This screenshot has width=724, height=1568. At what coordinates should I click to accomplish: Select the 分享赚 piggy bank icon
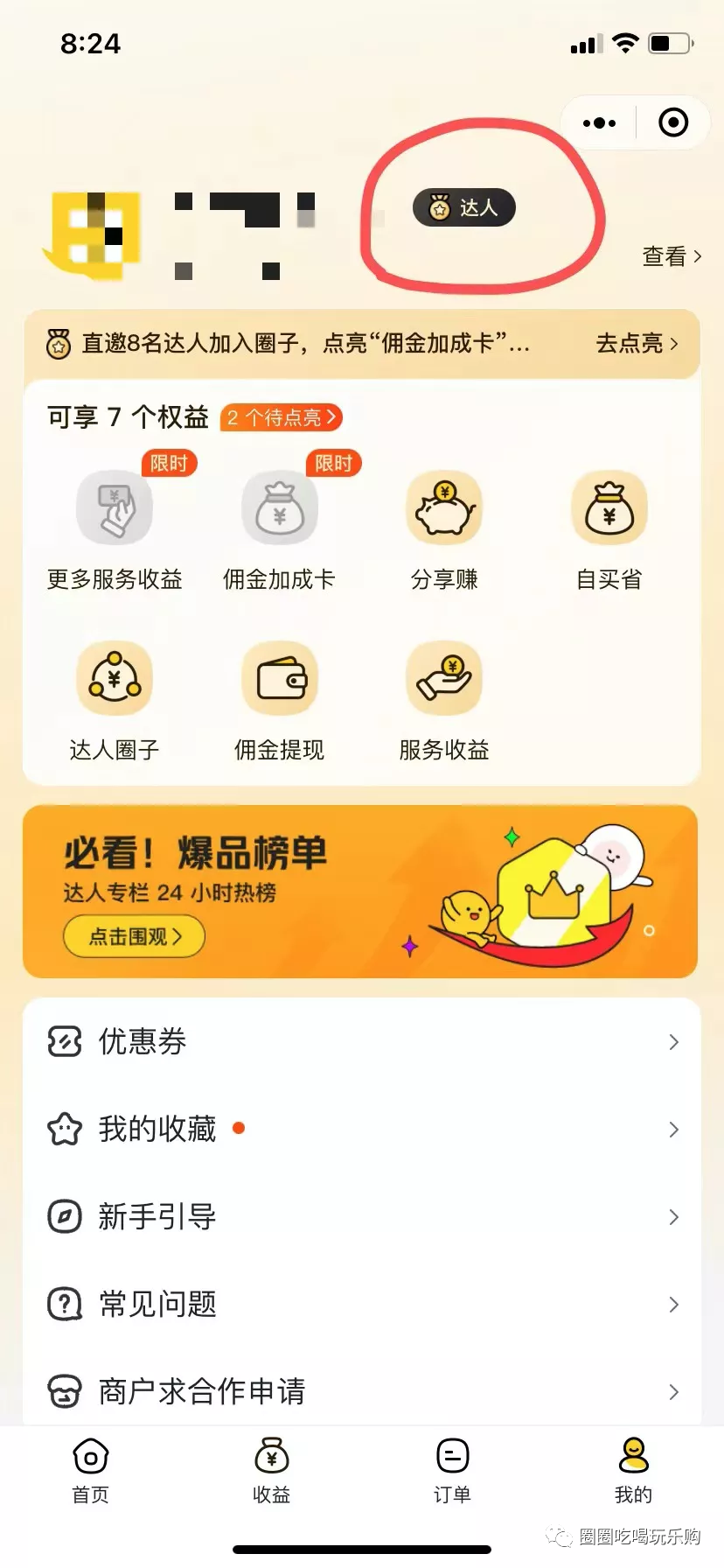coord(444,507)
